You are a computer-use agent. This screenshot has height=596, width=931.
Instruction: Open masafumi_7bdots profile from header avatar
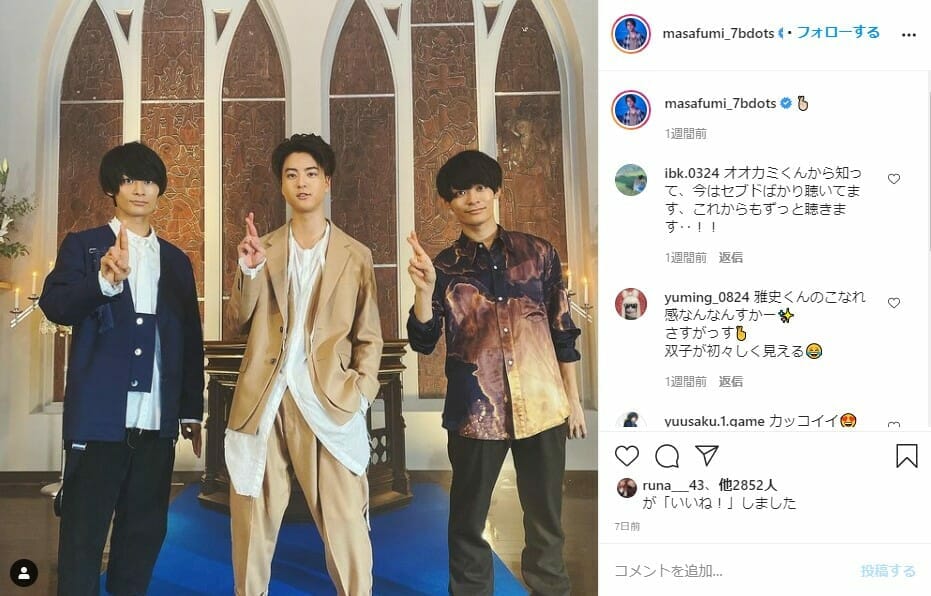point(631,33)
